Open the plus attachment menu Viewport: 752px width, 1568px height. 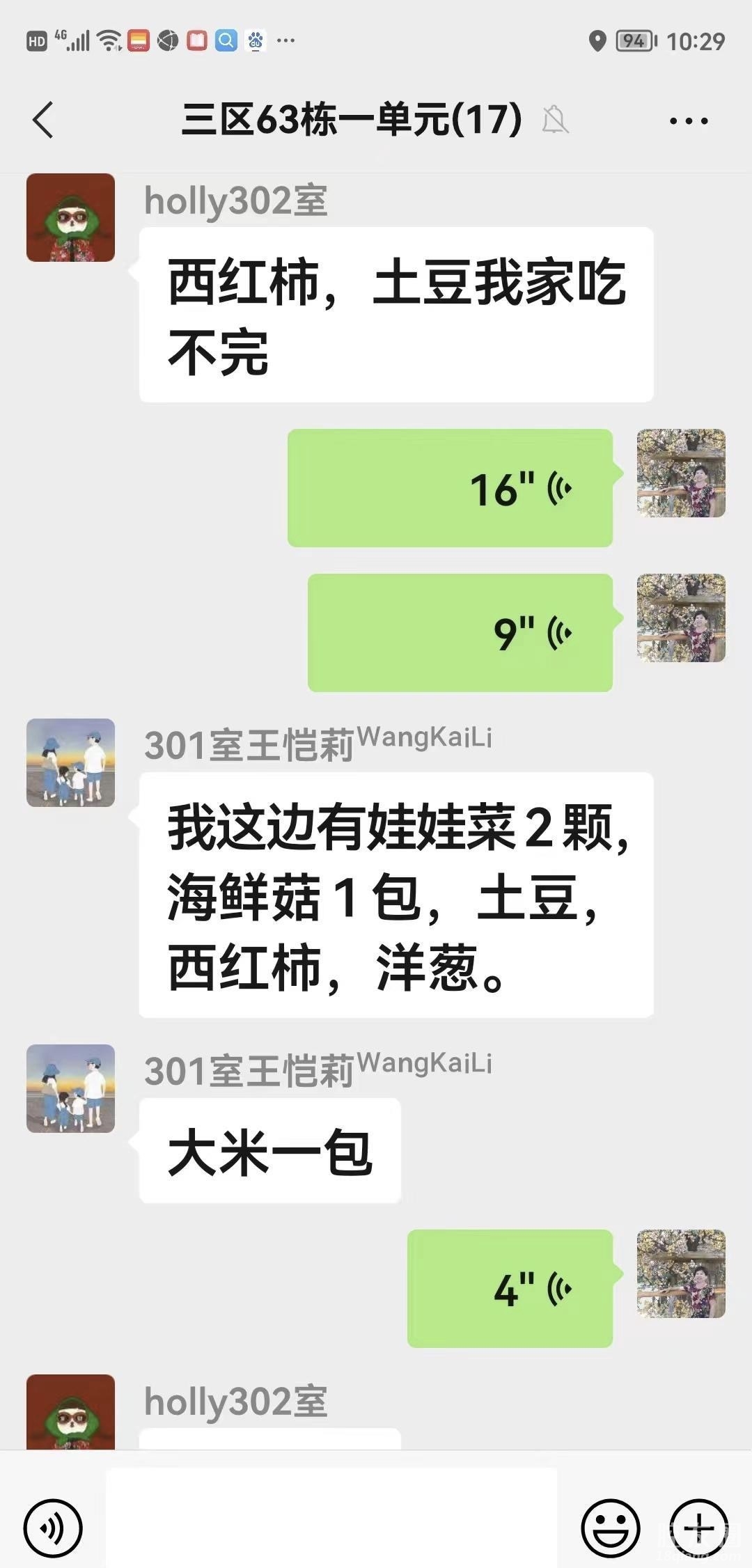(698, 1528)
